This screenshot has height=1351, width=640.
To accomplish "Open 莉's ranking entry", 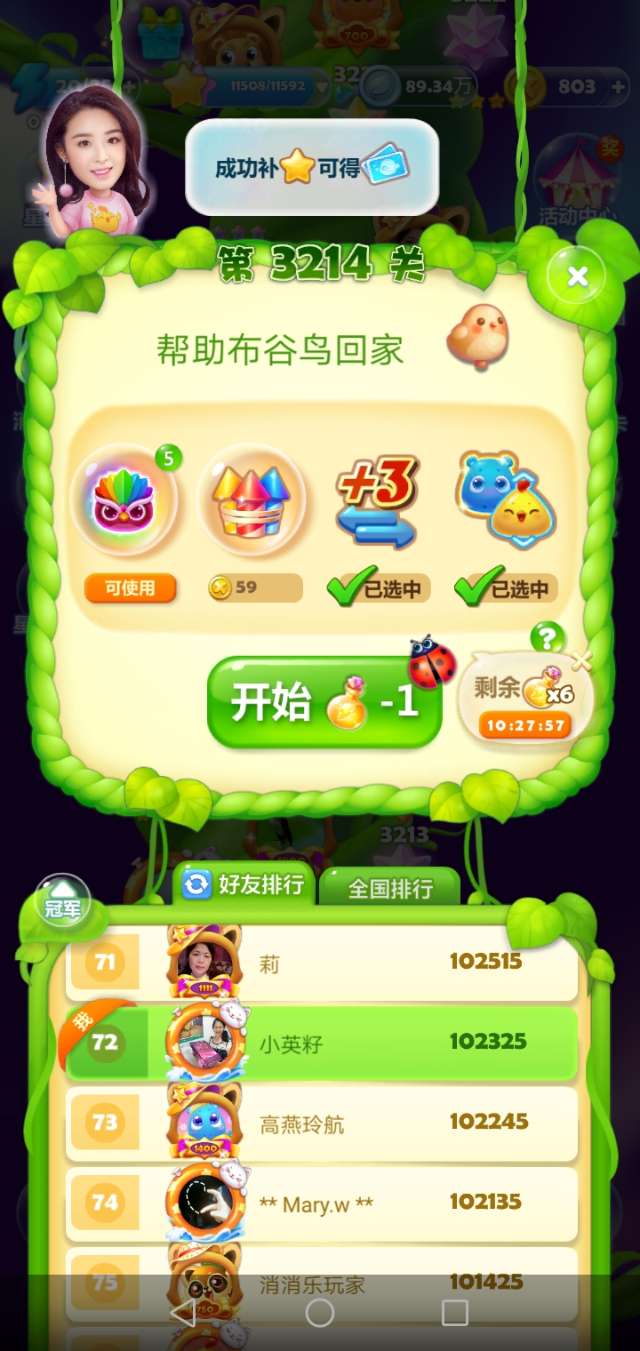I will click(x=322, y=963).
